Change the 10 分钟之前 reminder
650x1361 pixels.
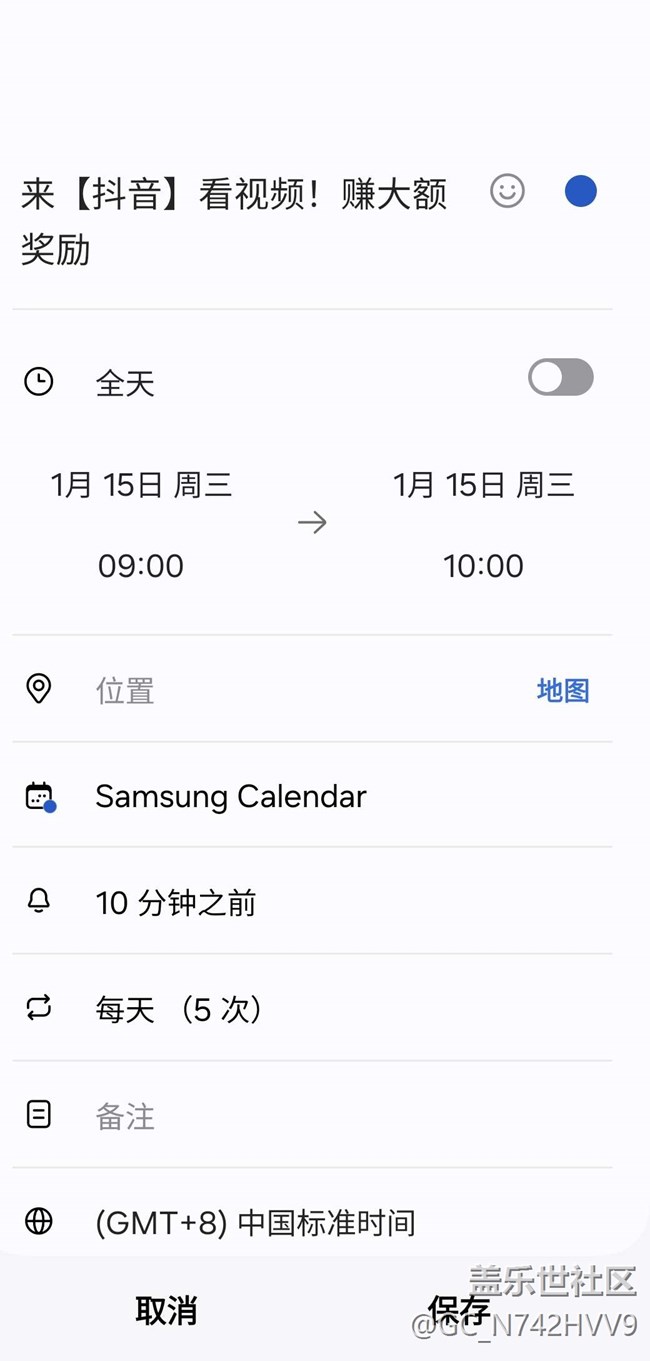[x=176, y=903]
